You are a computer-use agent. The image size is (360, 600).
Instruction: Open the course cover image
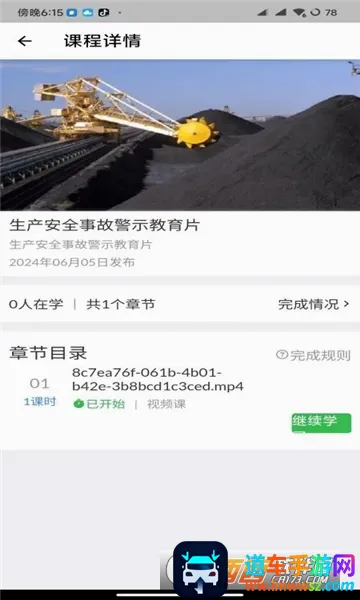tap(180, 135)
